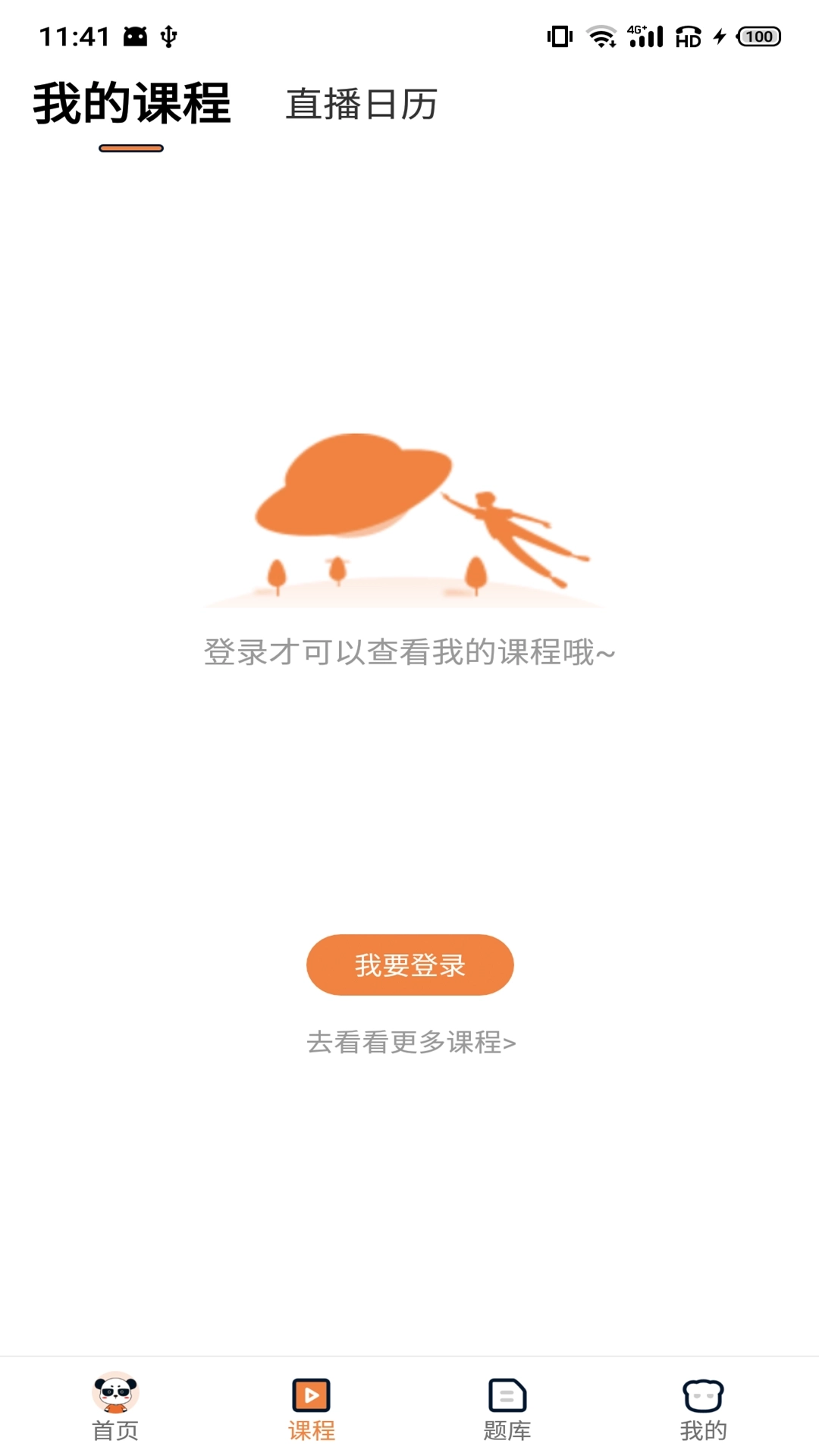Open the 首页 panda icon in bottom navigation
Screen dimensions: 819x1456
tap(112, 1395)
